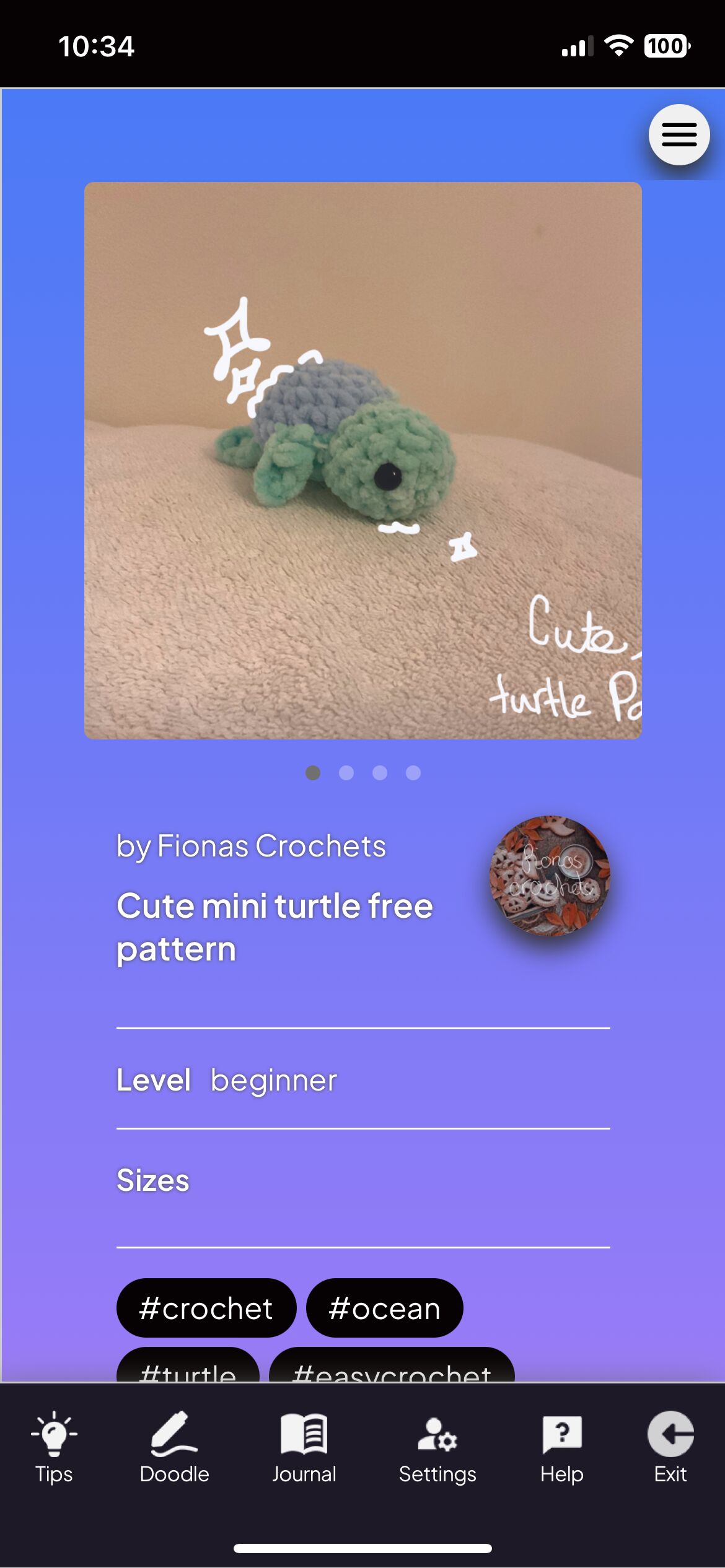Open the hamburger menu button
The width and height of the screenshot is (725, 1568).
click(679, 134)
